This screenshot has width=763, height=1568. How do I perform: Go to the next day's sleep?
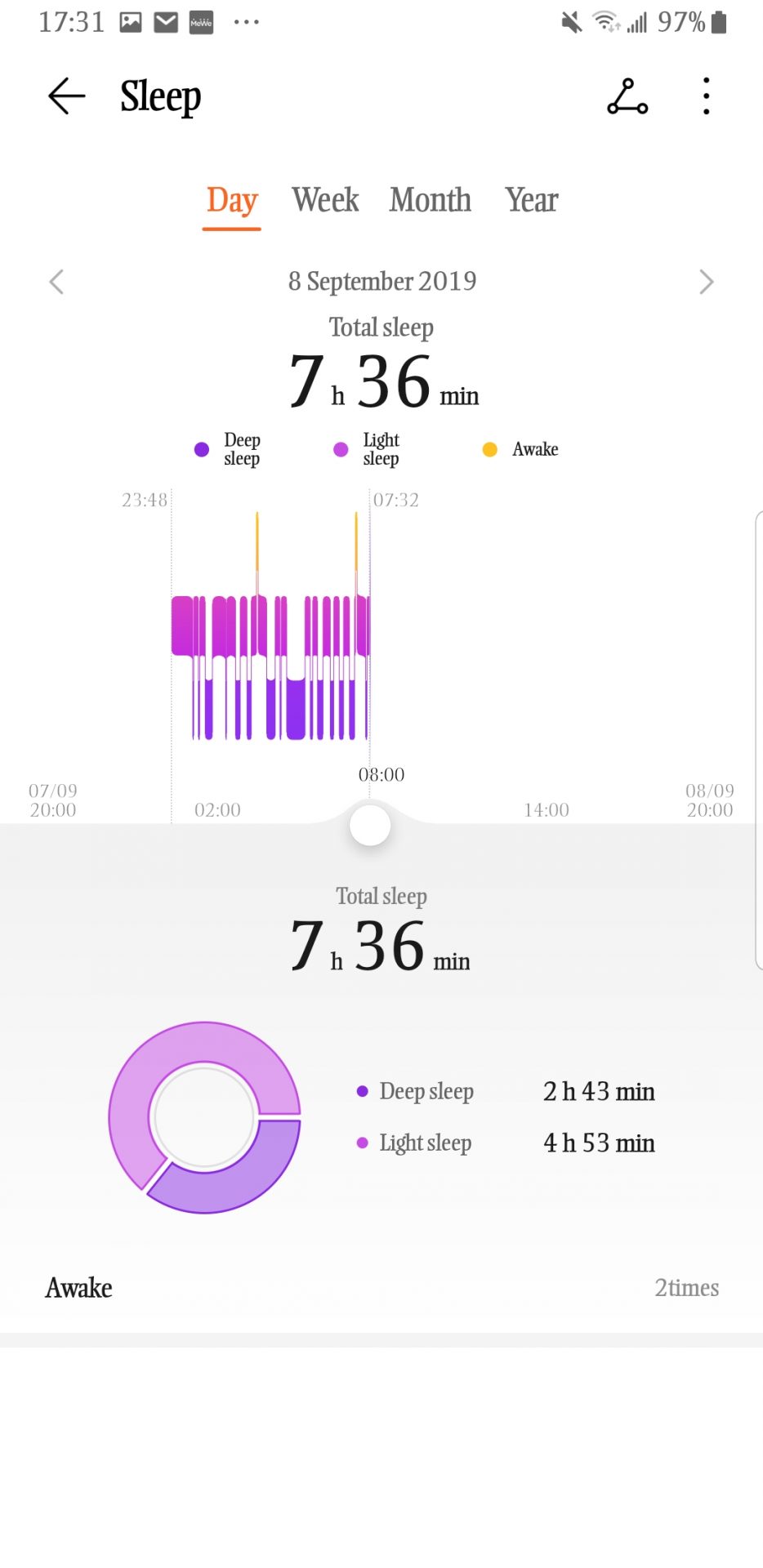click(x=707, y=282)
